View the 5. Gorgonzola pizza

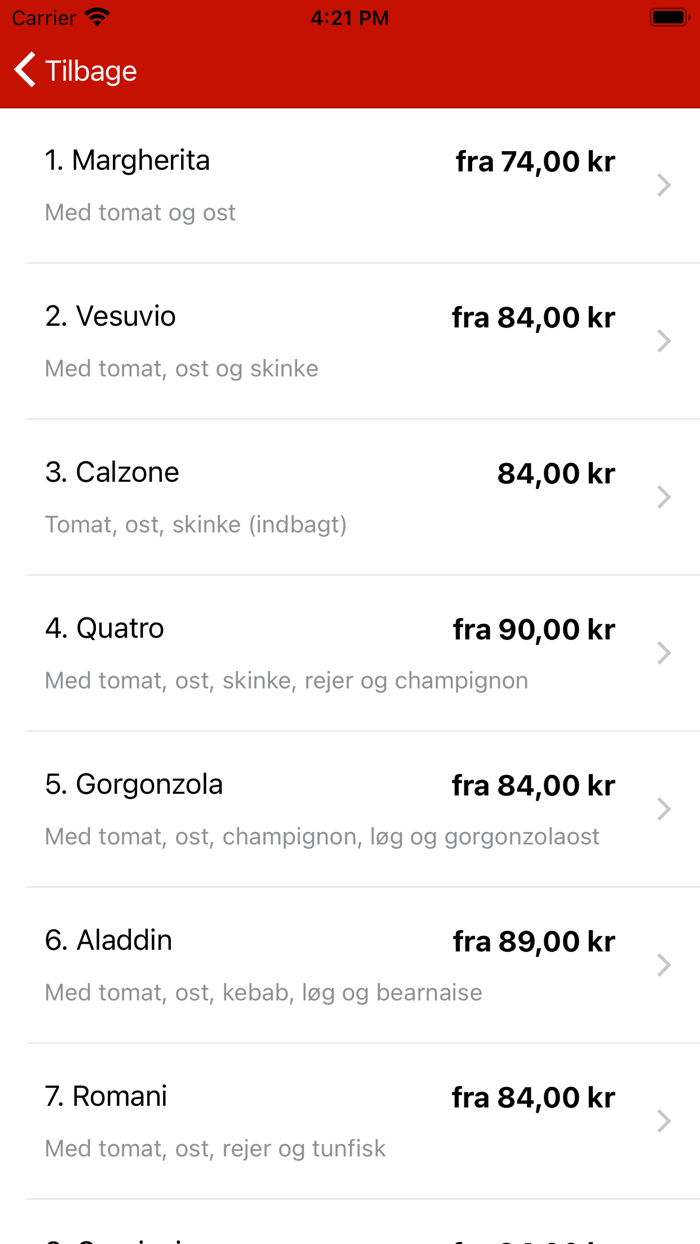coord(350,810)
